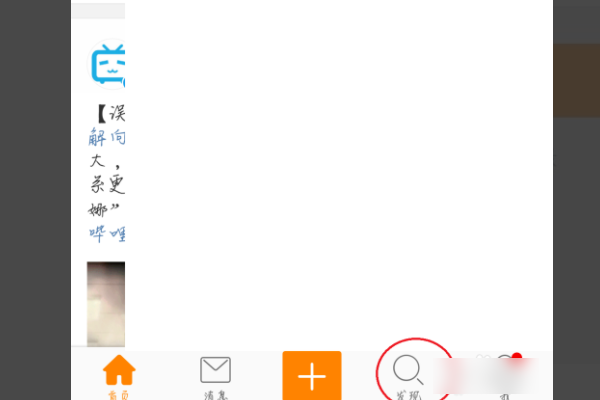
Task: Tap the orange plus compose button
Action: click(x=312, y=376)
